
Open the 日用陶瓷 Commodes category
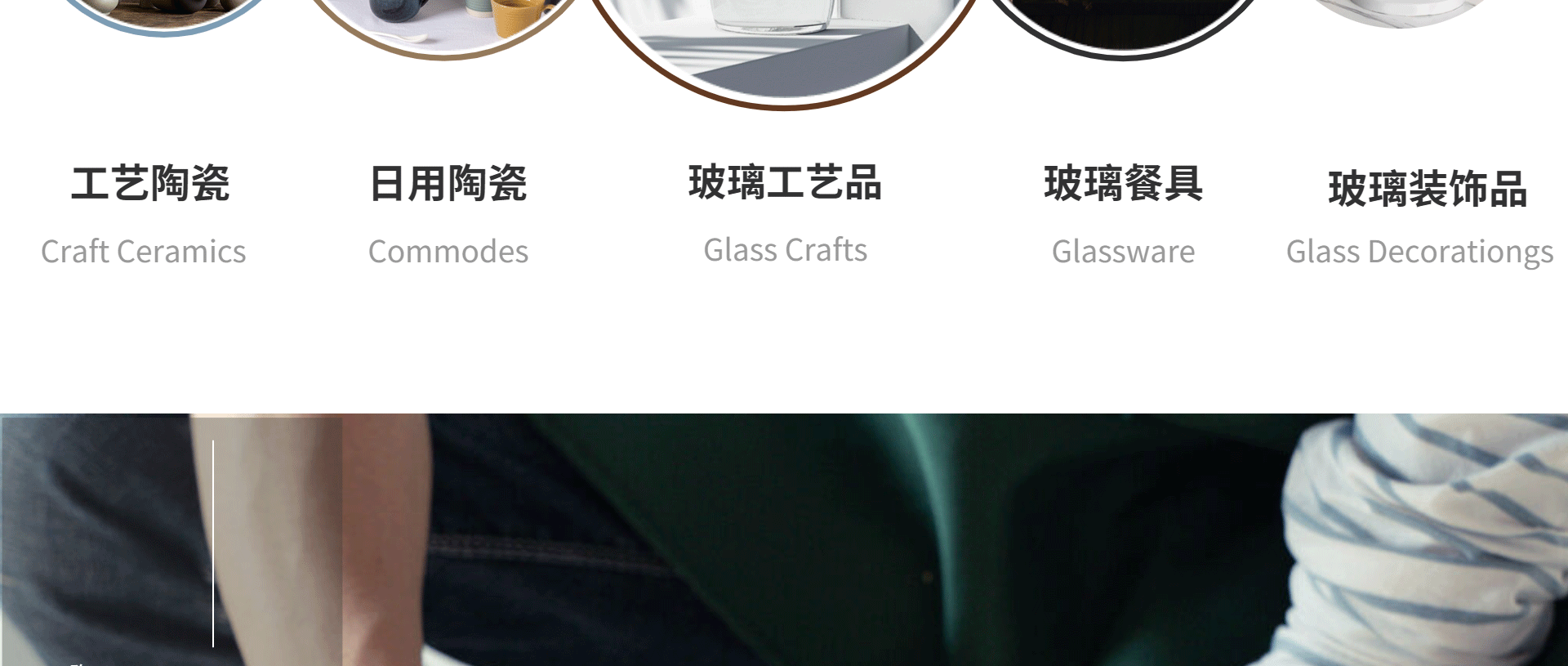[448, 184]
